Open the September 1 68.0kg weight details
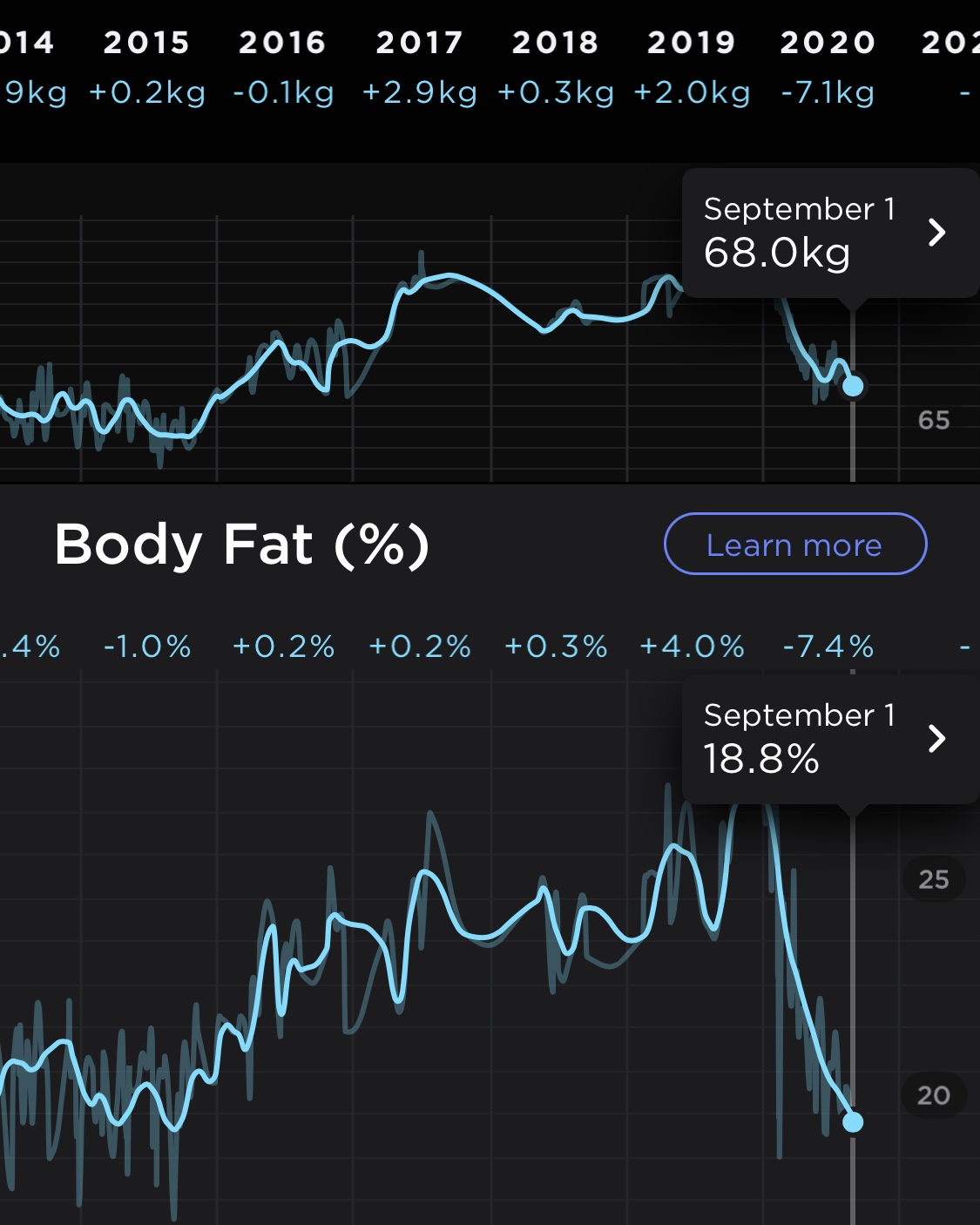 click(829, 233)
